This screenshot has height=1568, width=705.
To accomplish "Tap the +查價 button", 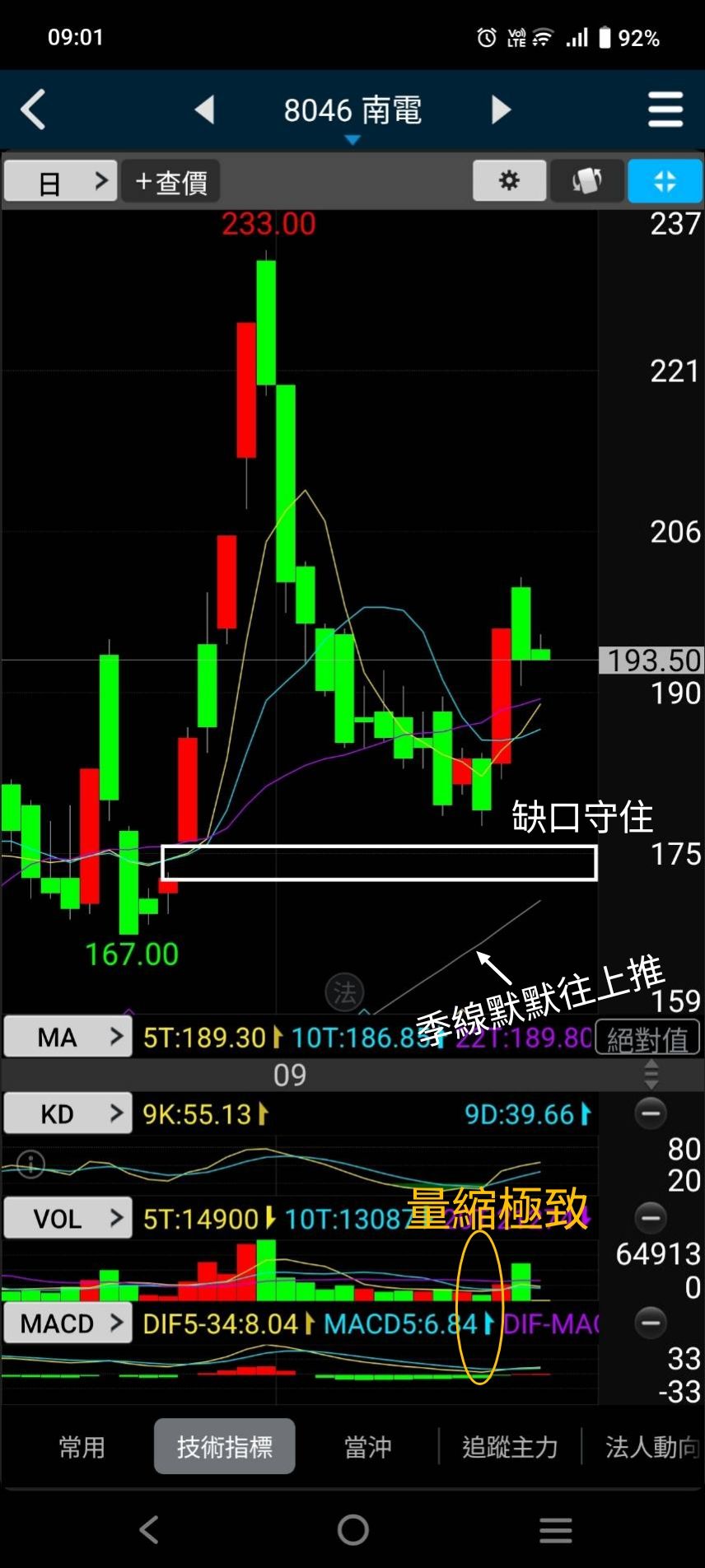I will tap(171, 181).
